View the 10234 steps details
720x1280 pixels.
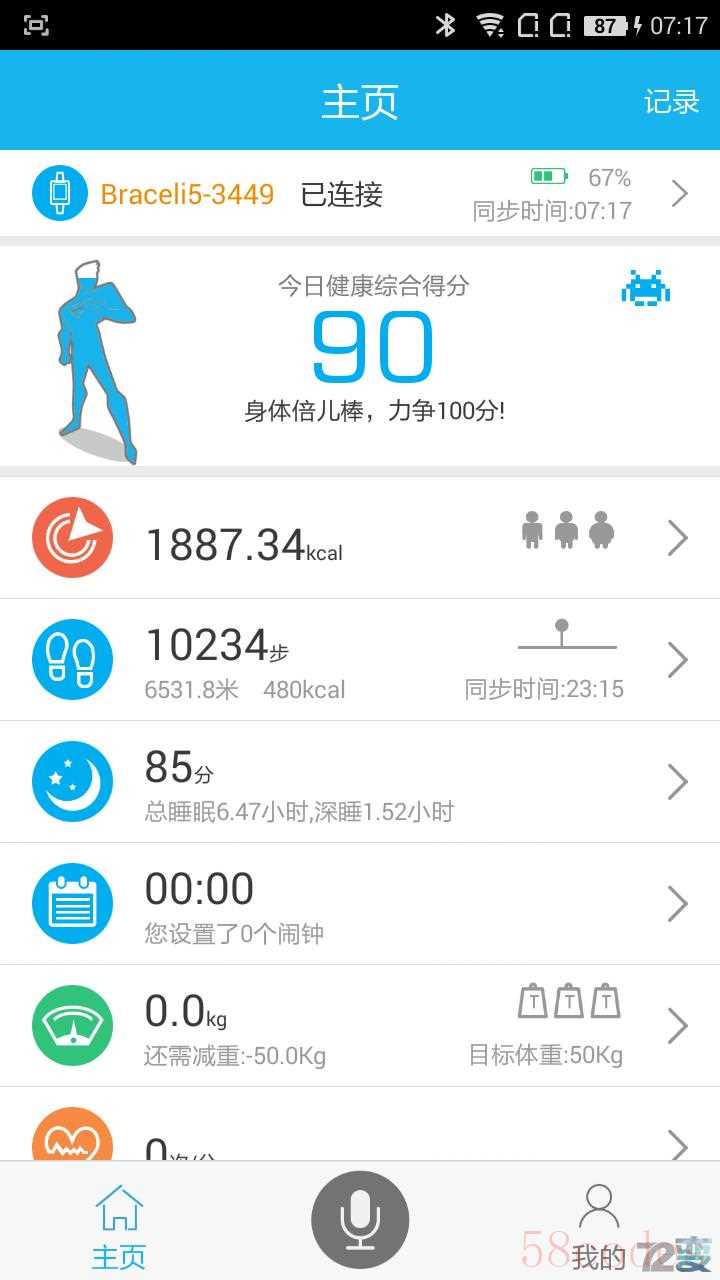pyautogui.click(x=360, y=660)
